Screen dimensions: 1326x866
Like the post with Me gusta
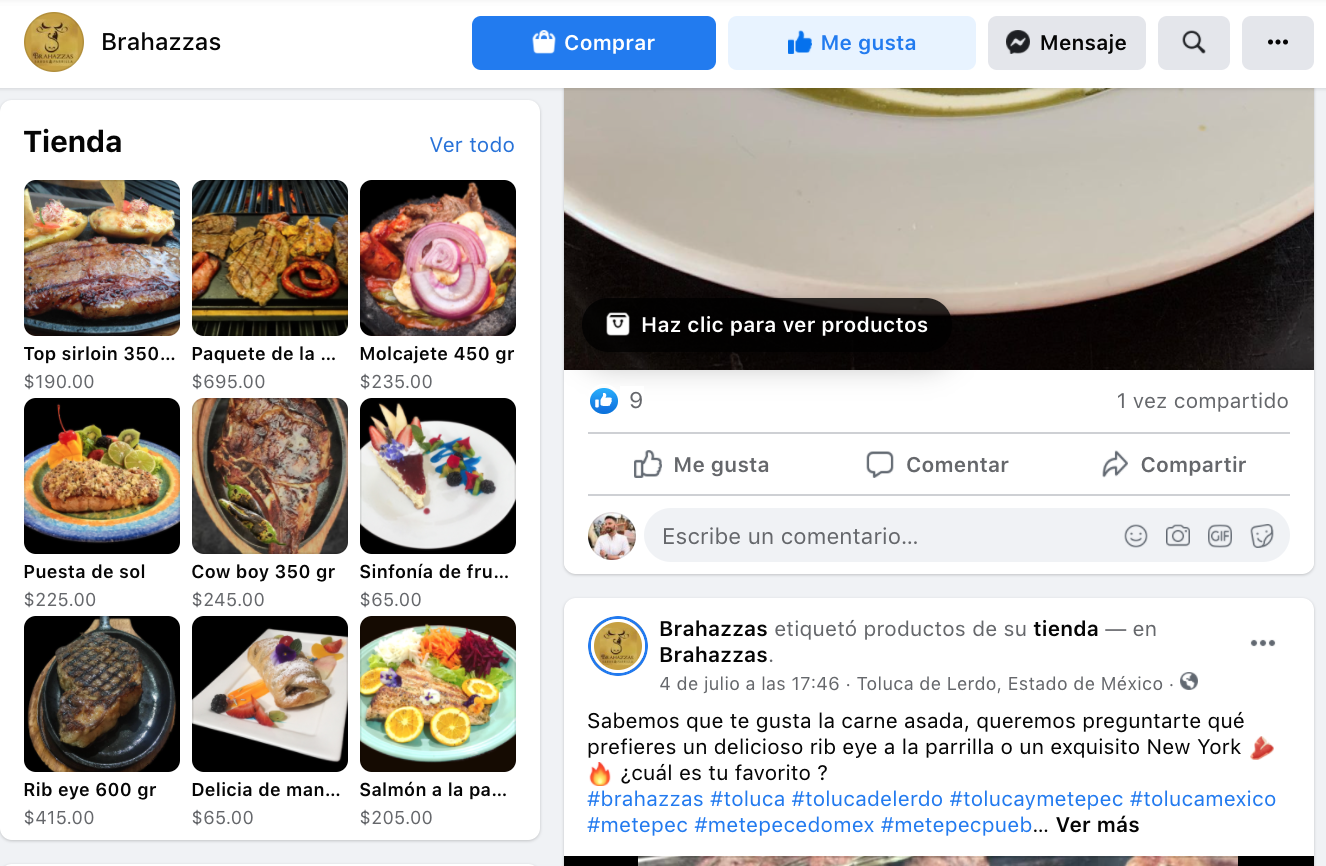[x=702, y=465]
